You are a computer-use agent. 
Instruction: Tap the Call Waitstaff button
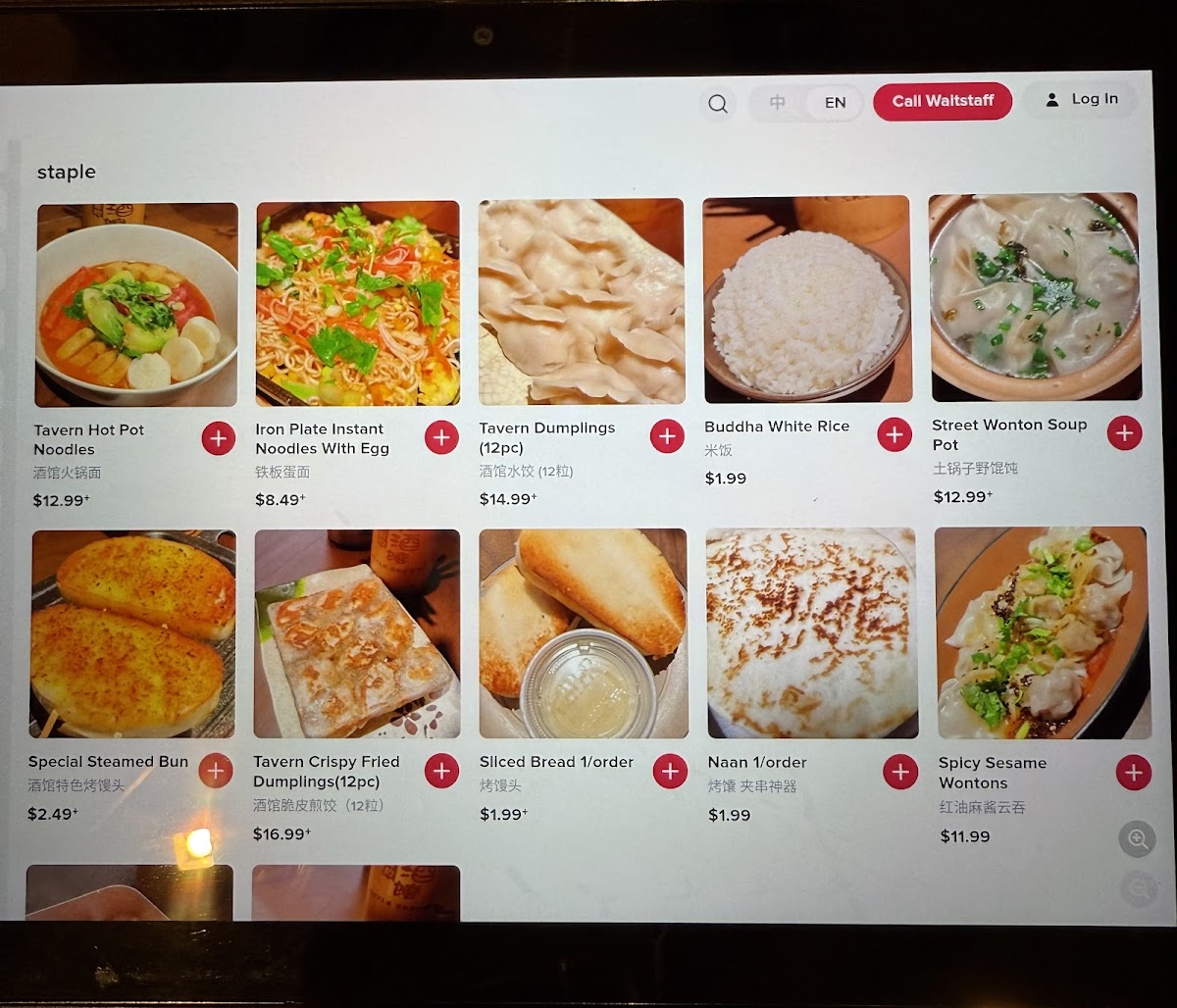click(x=943, y=101)
